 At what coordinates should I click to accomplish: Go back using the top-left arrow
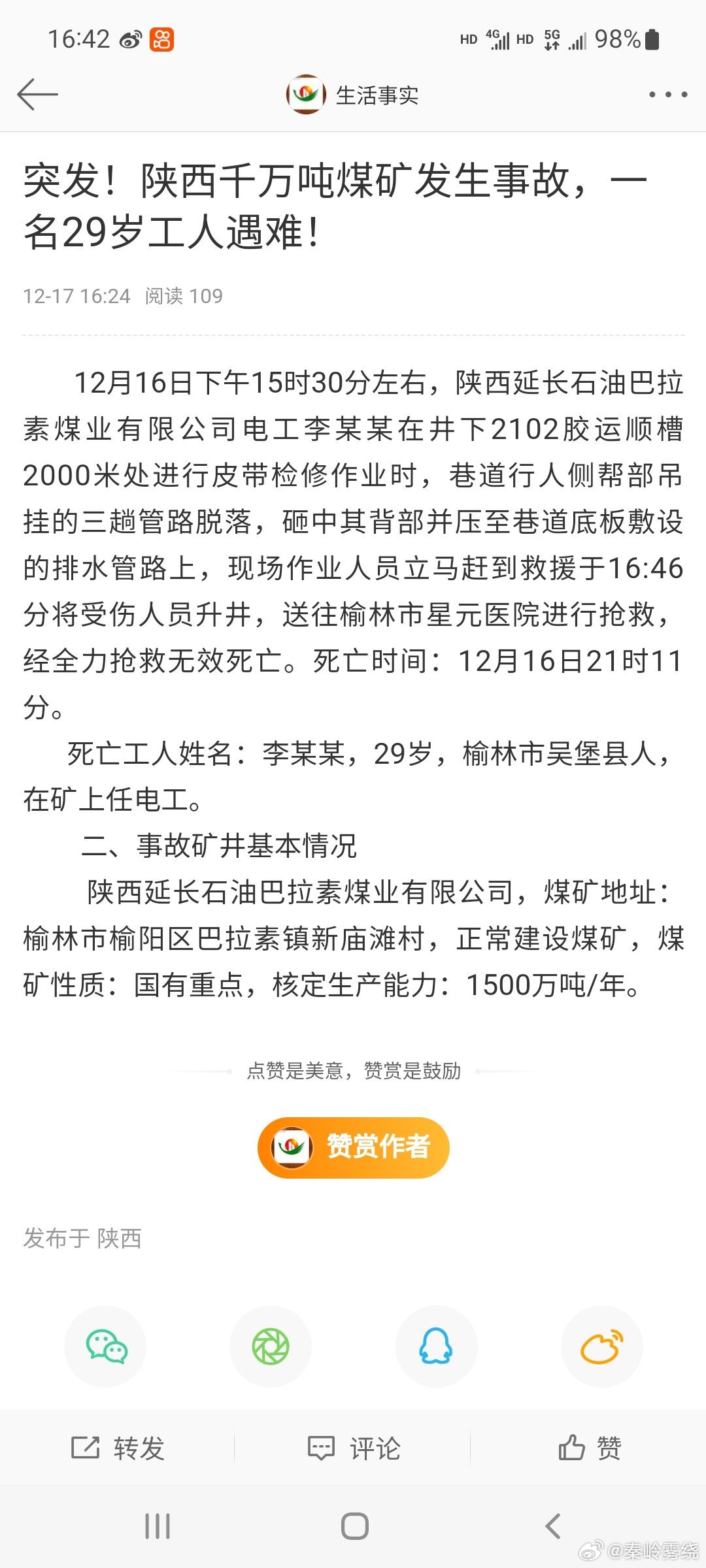[37, 95]
